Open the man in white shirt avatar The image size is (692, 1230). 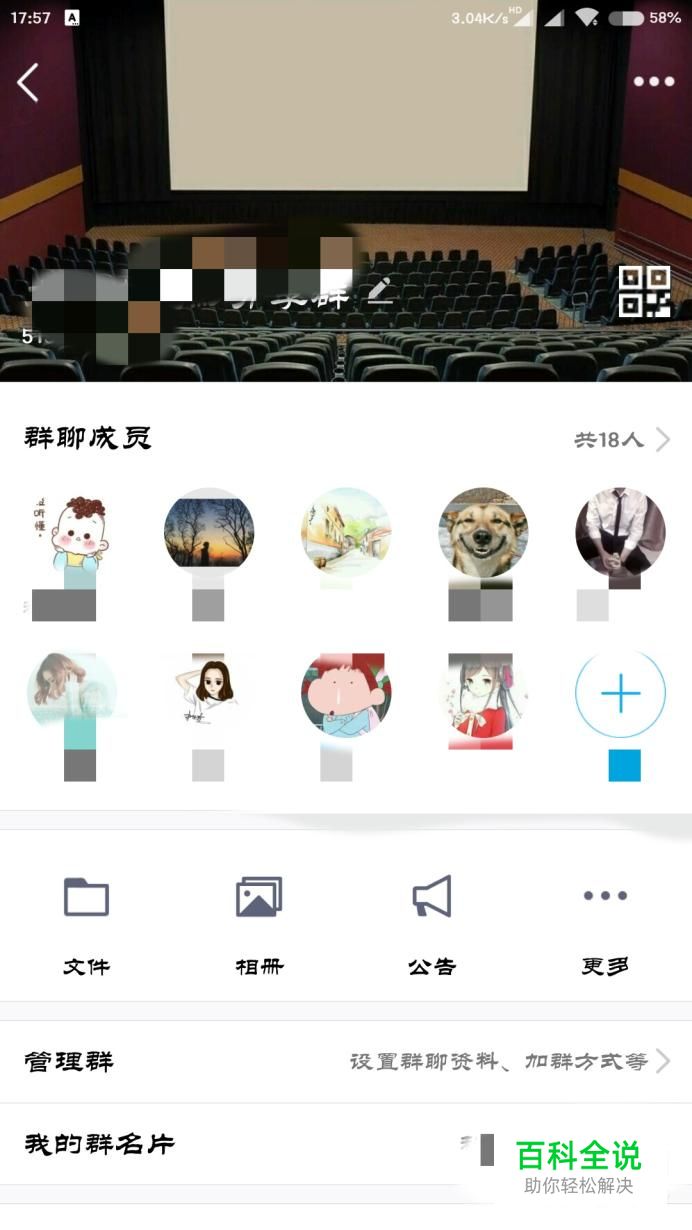(620, 532)
